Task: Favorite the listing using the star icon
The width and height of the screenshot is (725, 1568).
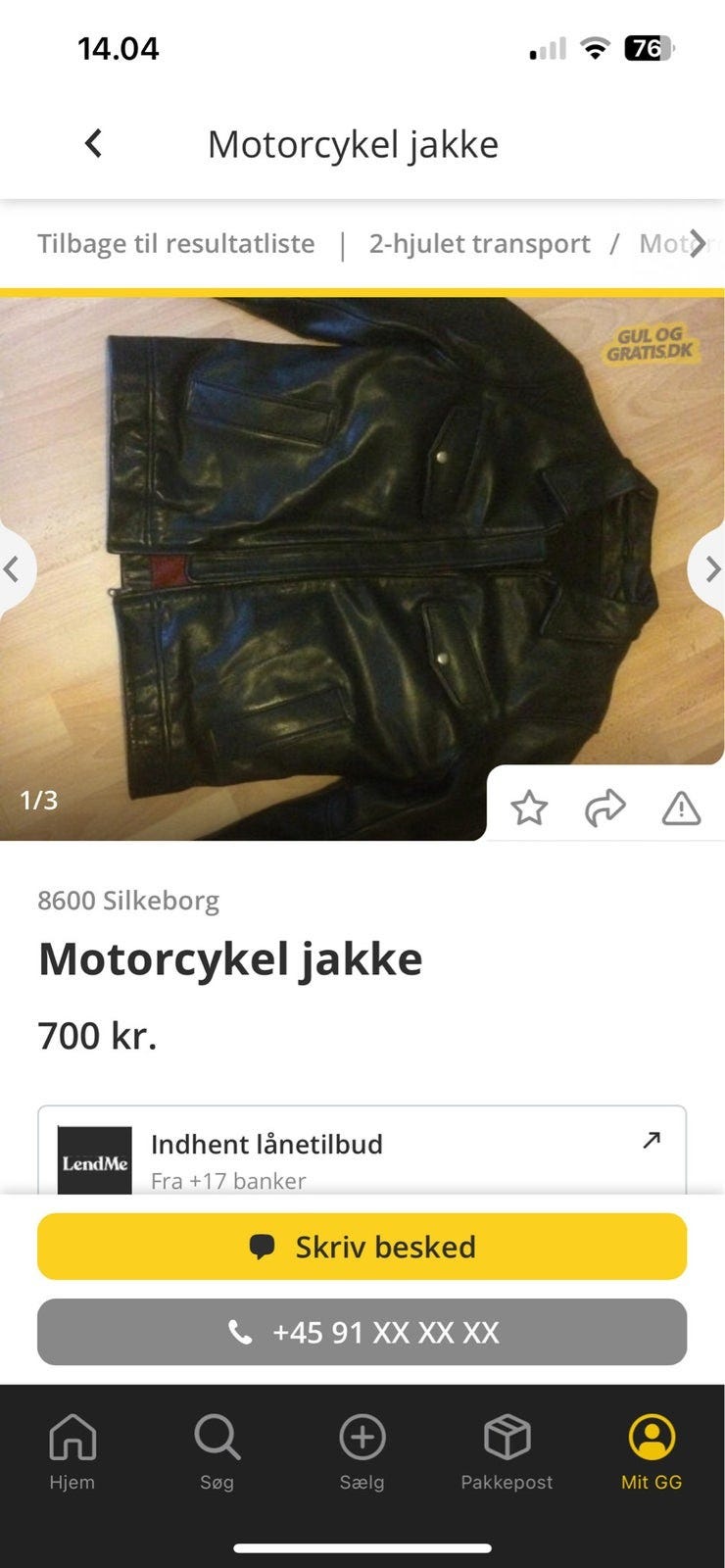Action: click(529, 808)
